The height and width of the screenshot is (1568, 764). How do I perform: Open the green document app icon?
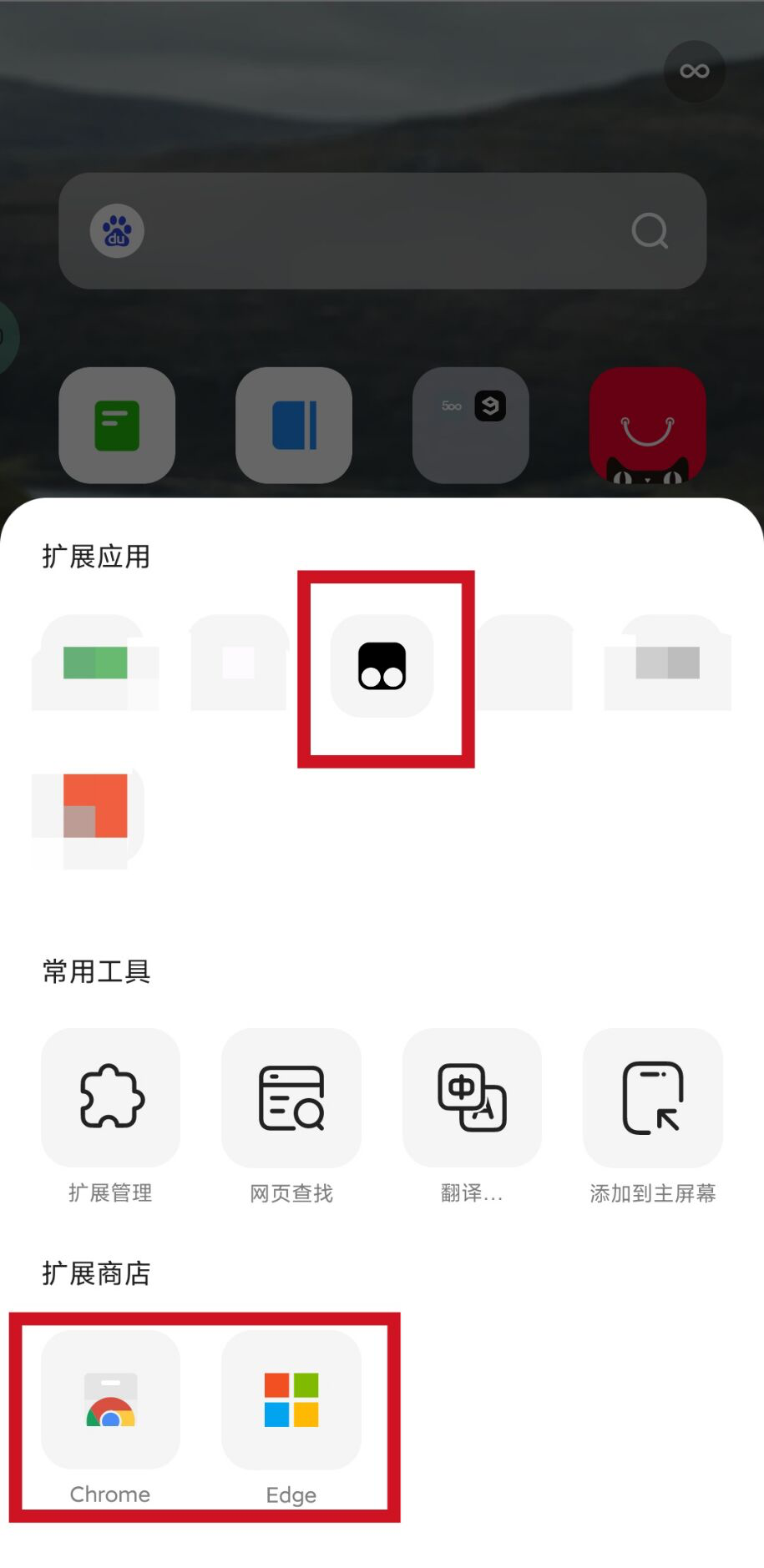[117, 425]
